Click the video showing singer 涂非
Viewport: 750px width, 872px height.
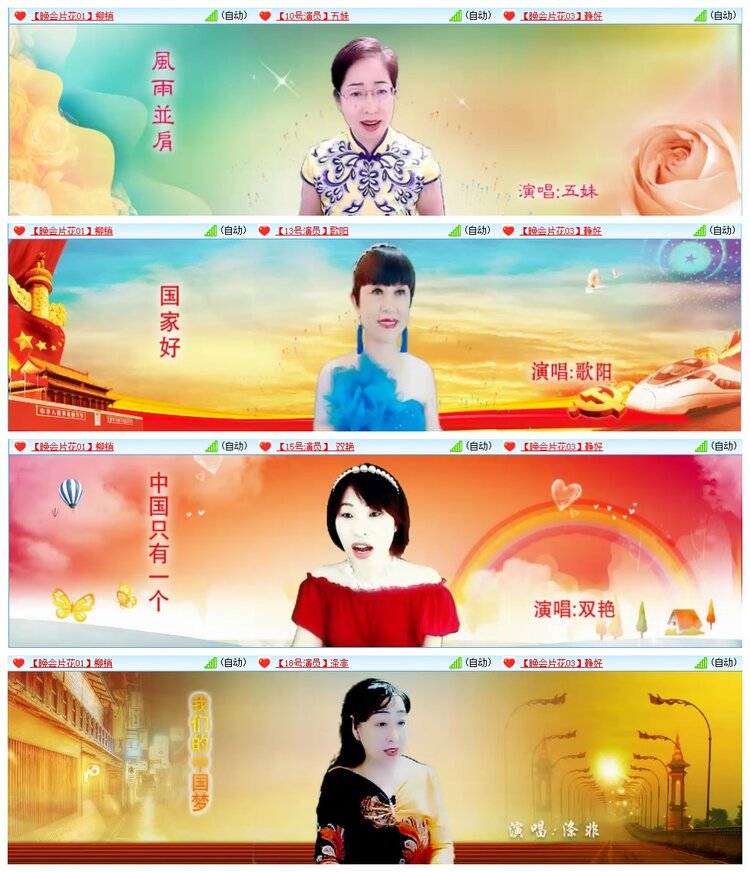click(x=375, y=770)
